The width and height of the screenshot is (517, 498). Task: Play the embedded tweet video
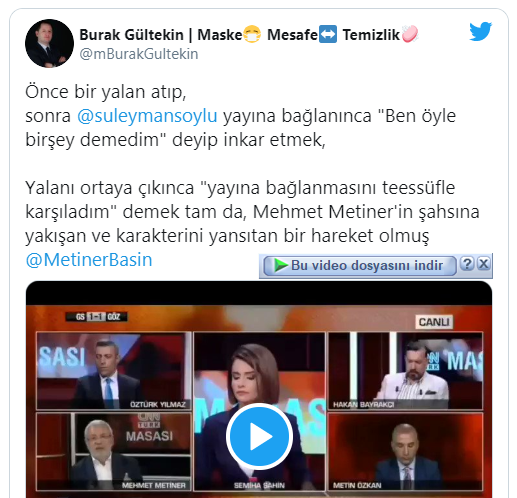259,436
